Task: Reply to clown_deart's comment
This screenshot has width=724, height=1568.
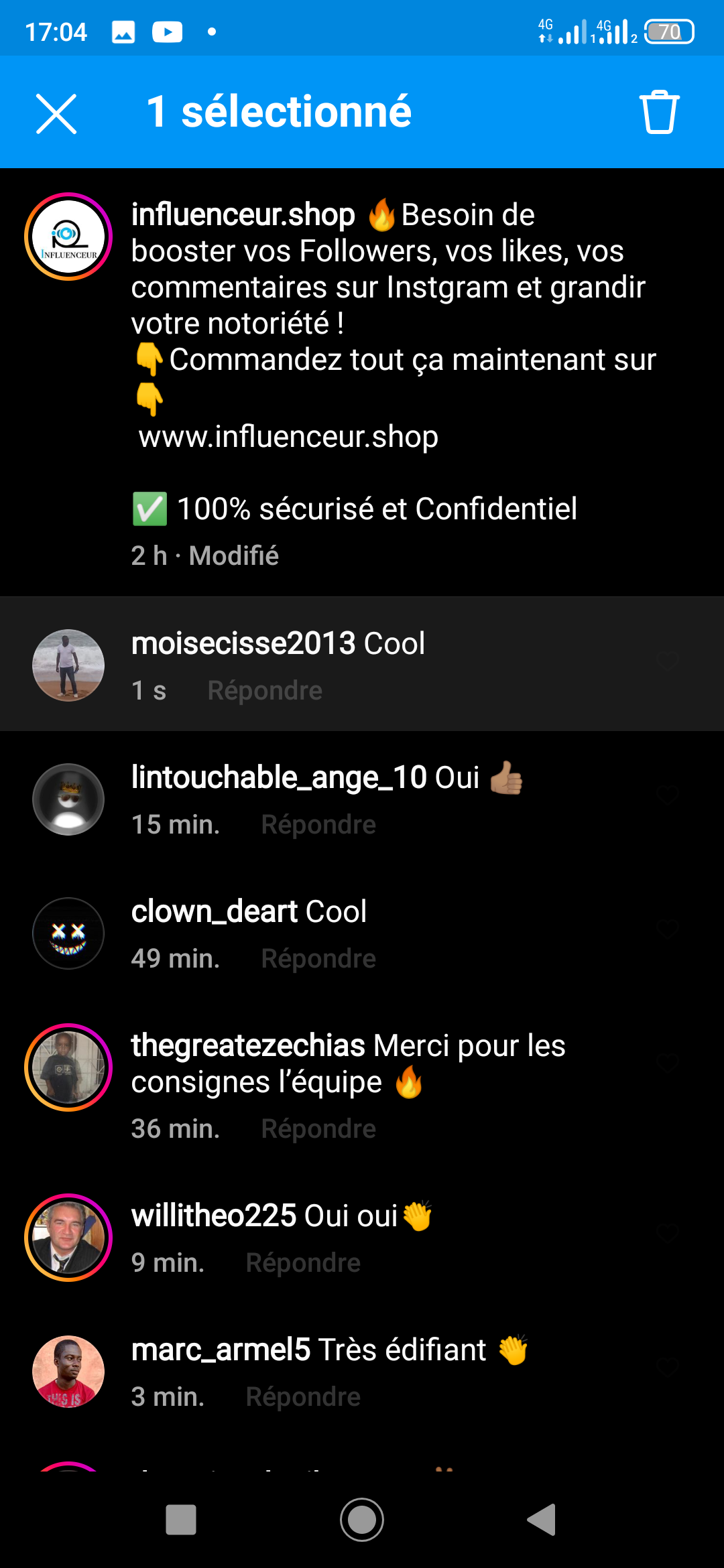Action: (318, 959)
